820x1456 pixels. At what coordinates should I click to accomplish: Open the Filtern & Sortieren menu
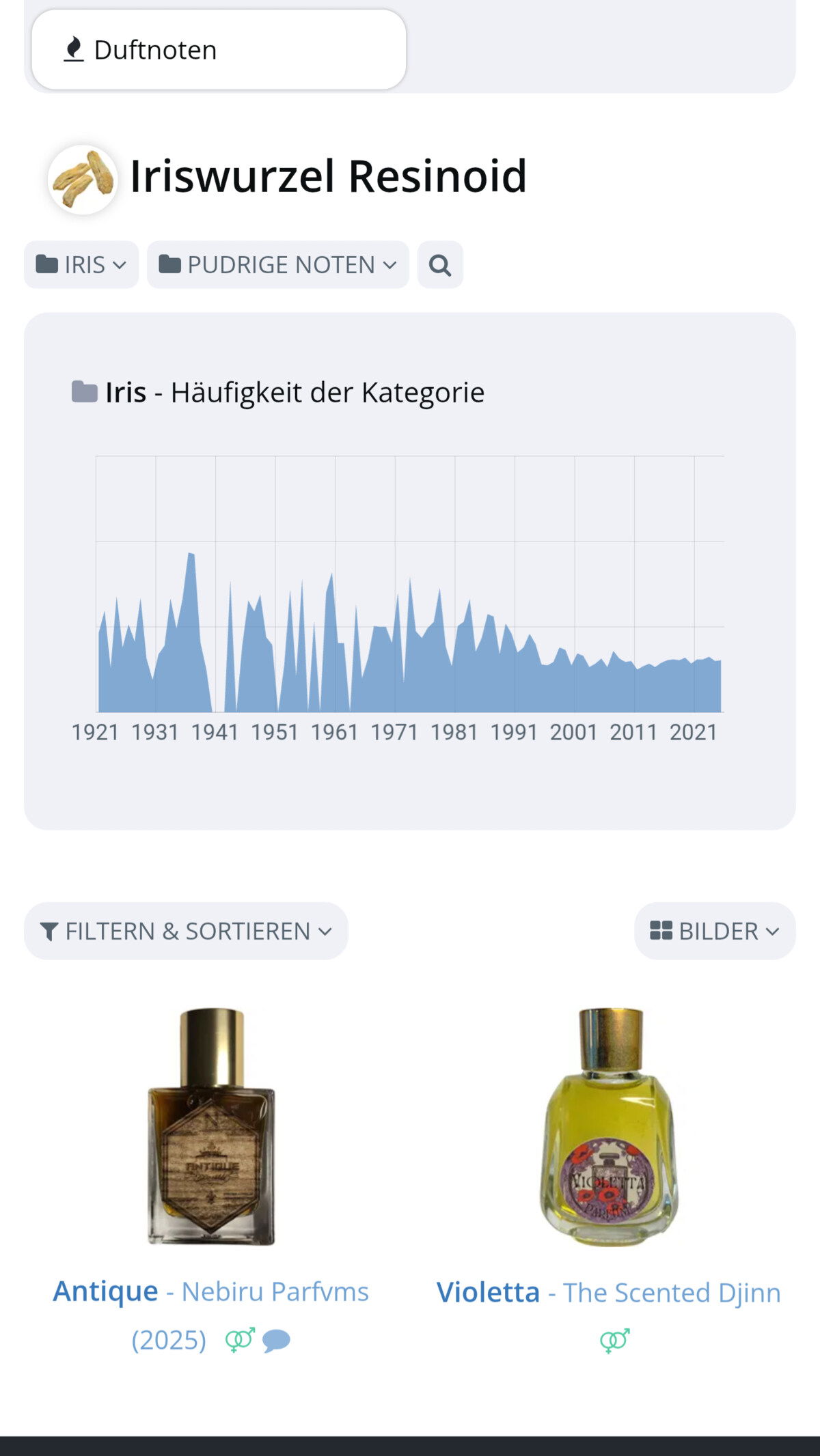186,931
